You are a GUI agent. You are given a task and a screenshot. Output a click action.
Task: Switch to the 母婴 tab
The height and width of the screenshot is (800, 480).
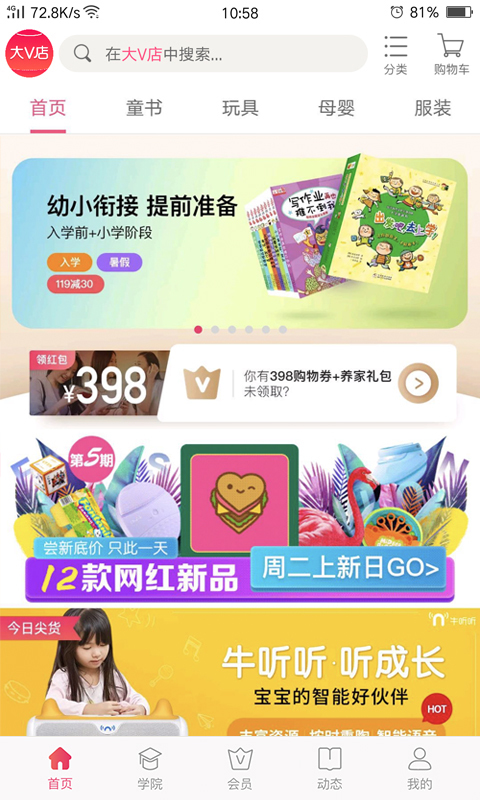(x=336, y=108)
